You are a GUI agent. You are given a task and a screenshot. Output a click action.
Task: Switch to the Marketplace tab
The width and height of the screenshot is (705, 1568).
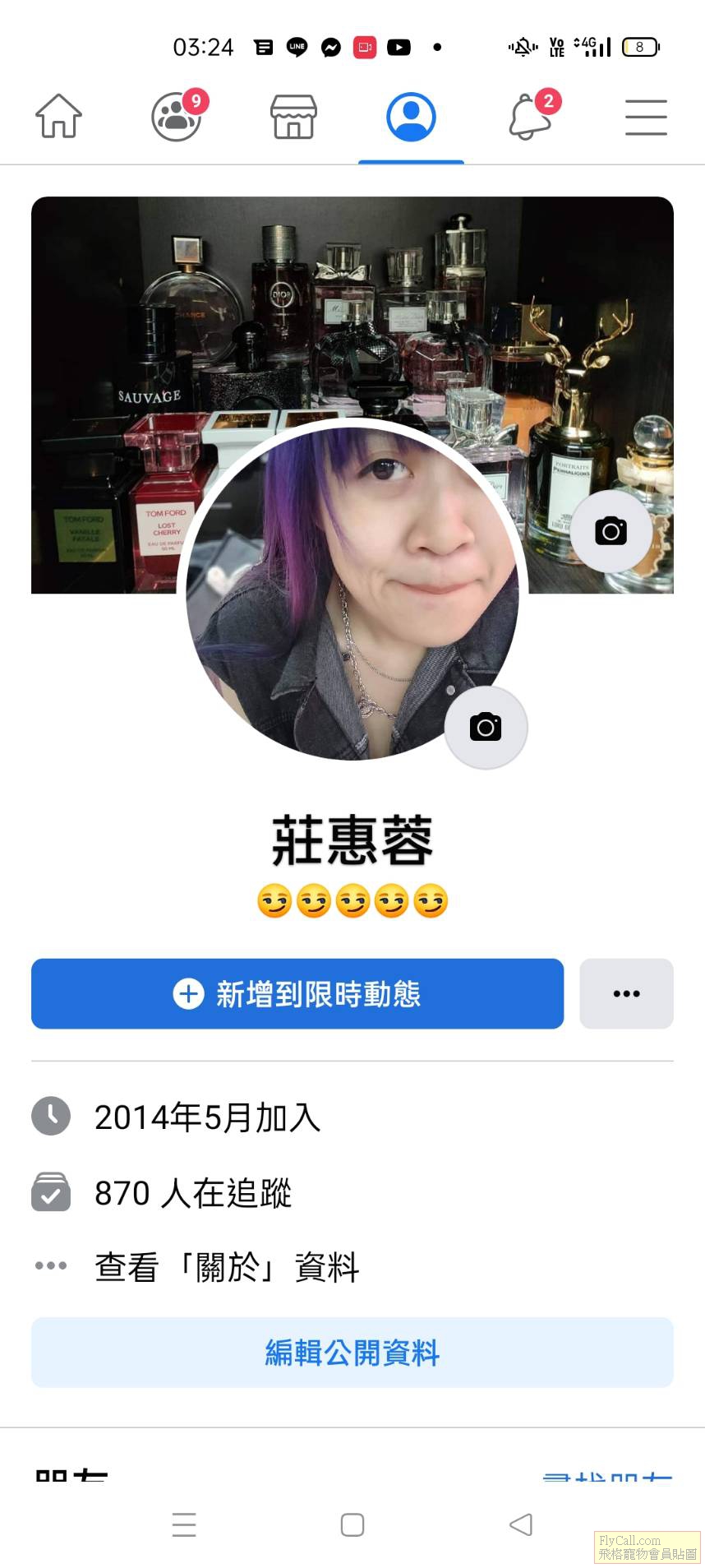[293, 116]
